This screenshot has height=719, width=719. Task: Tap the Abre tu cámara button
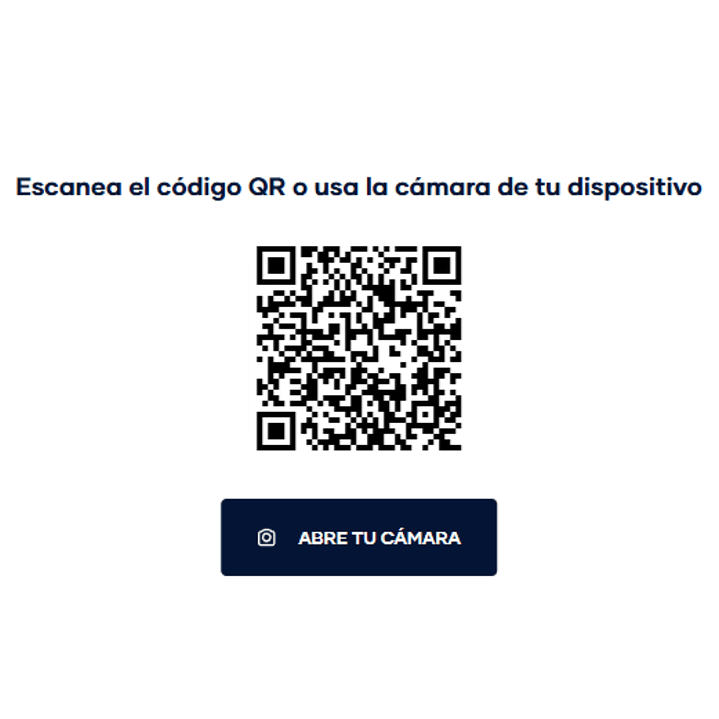(x=359, y=537)
